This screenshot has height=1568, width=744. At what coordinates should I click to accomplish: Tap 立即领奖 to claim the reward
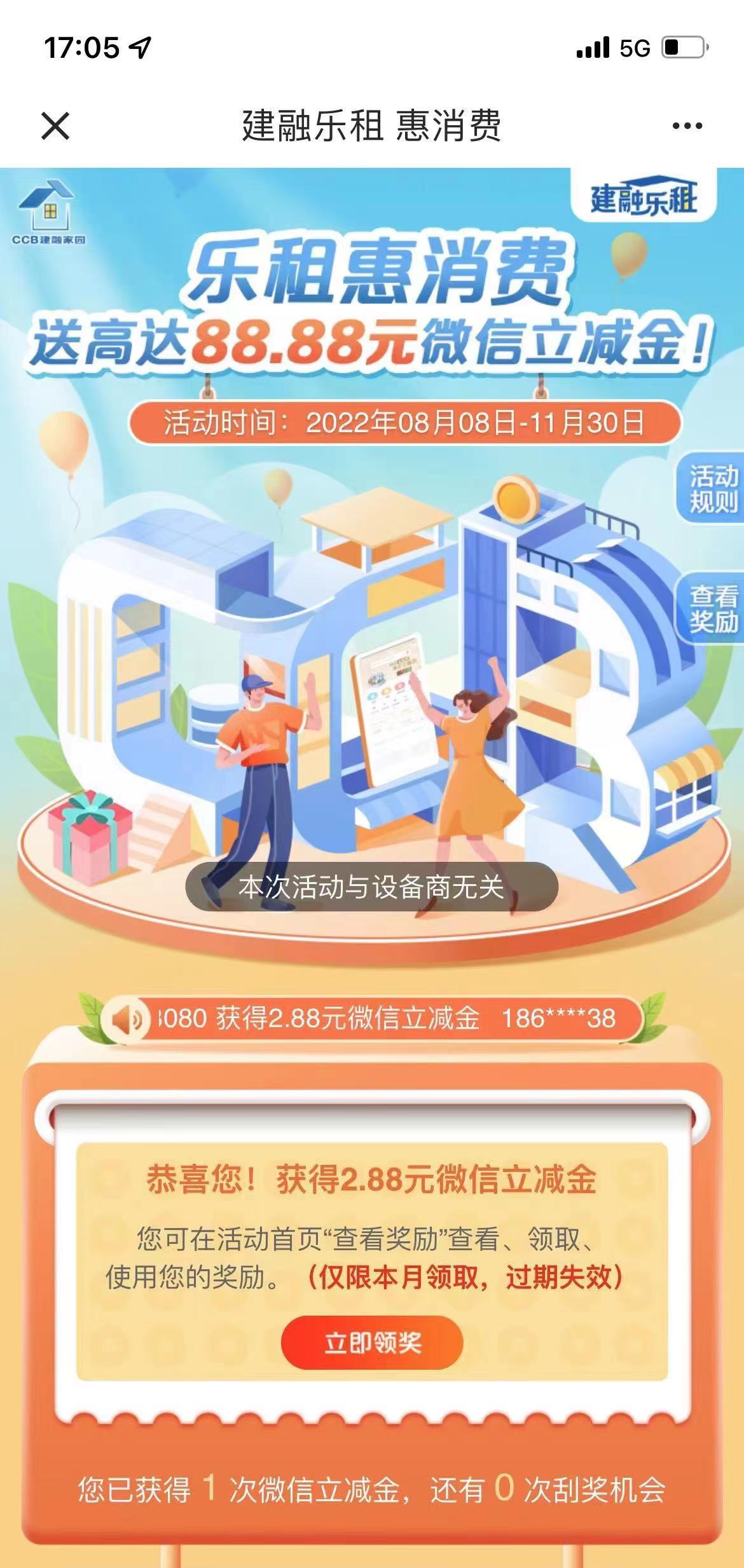click(x=372, y=1342)
